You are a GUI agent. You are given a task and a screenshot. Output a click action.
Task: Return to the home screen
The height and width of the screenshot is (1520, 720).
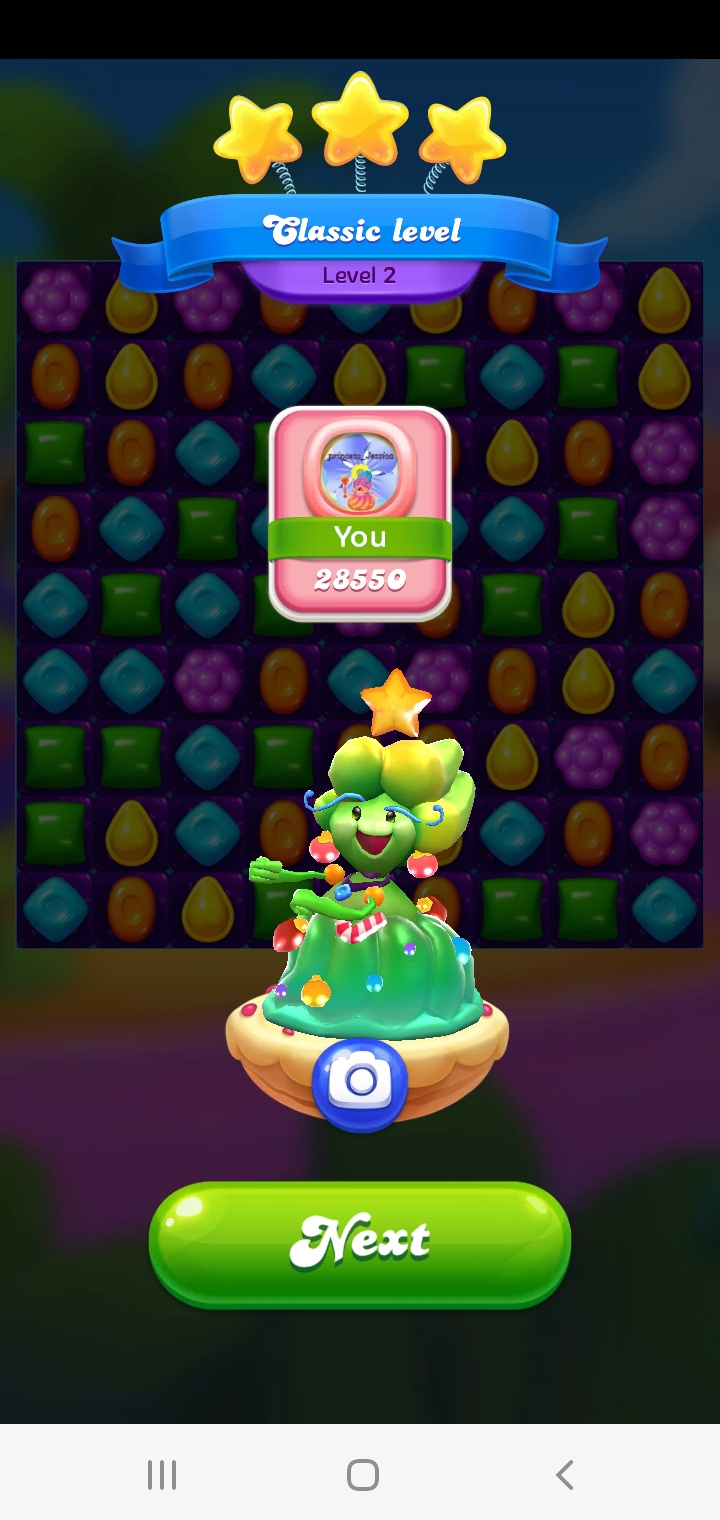(362, 1474)
